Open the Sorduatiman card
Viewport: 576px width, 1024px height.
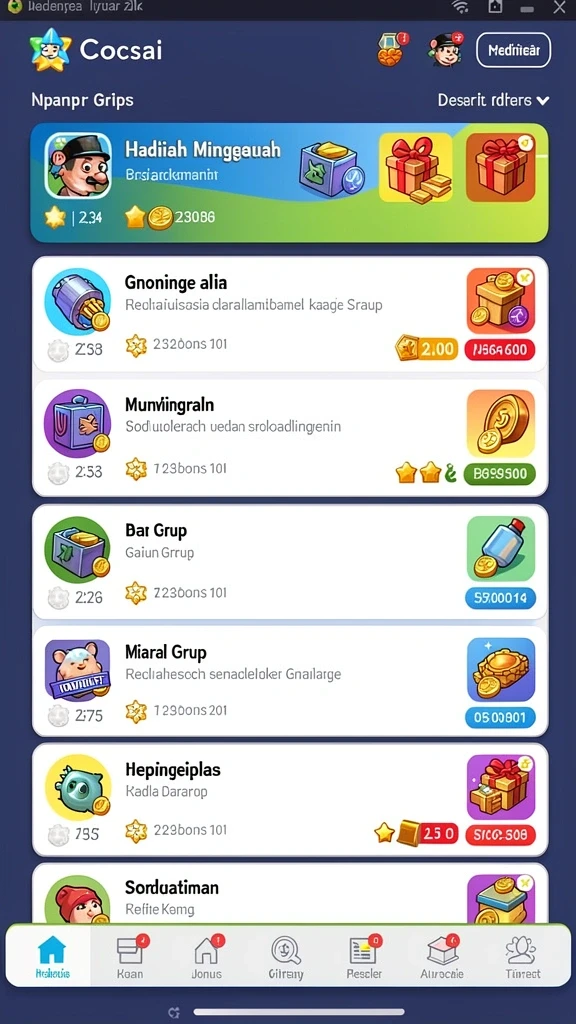pyautogui.click(x=289, y=893)
